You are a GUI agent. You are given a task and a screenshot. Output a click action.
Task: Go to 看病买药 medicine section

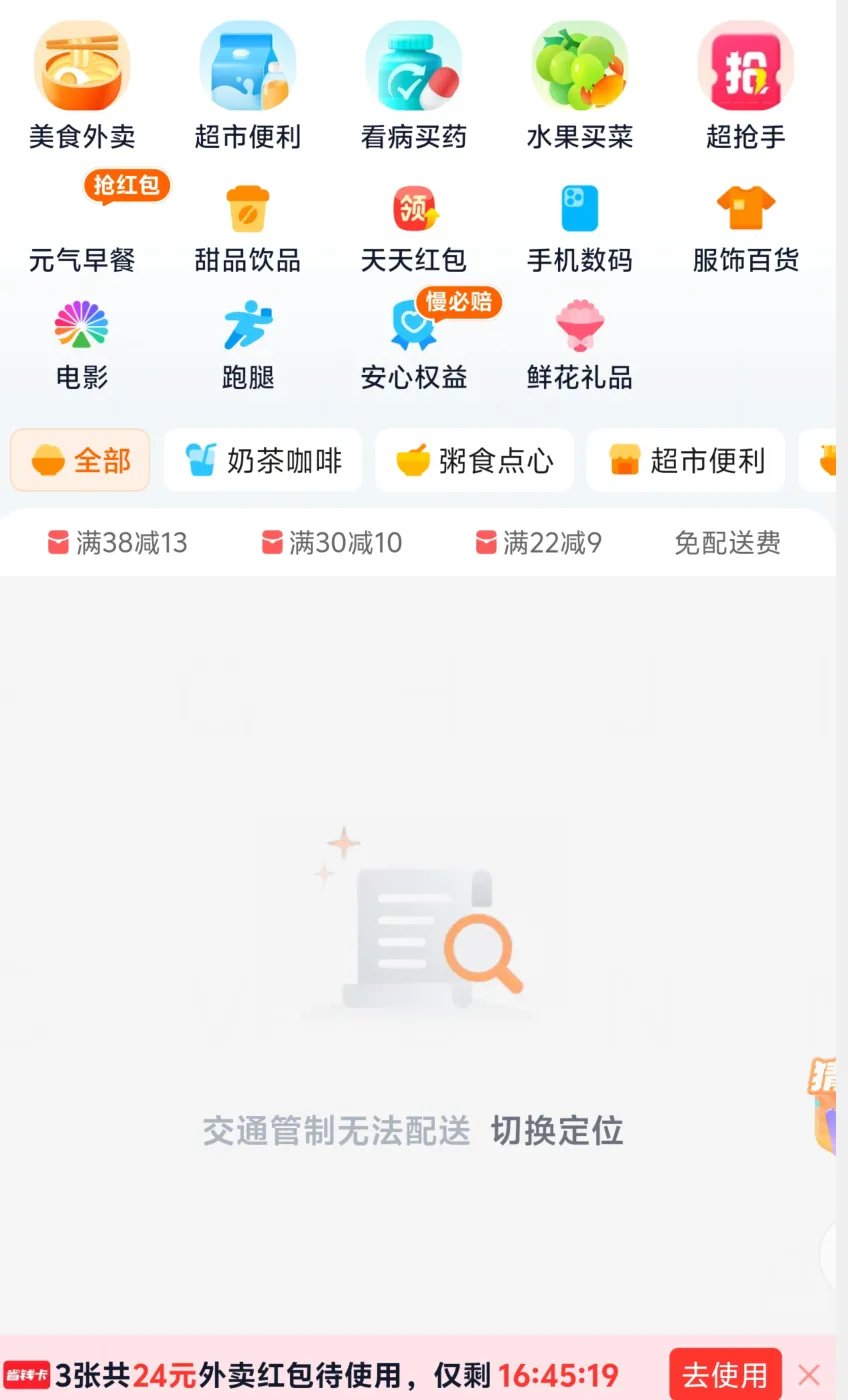point(414,87)
